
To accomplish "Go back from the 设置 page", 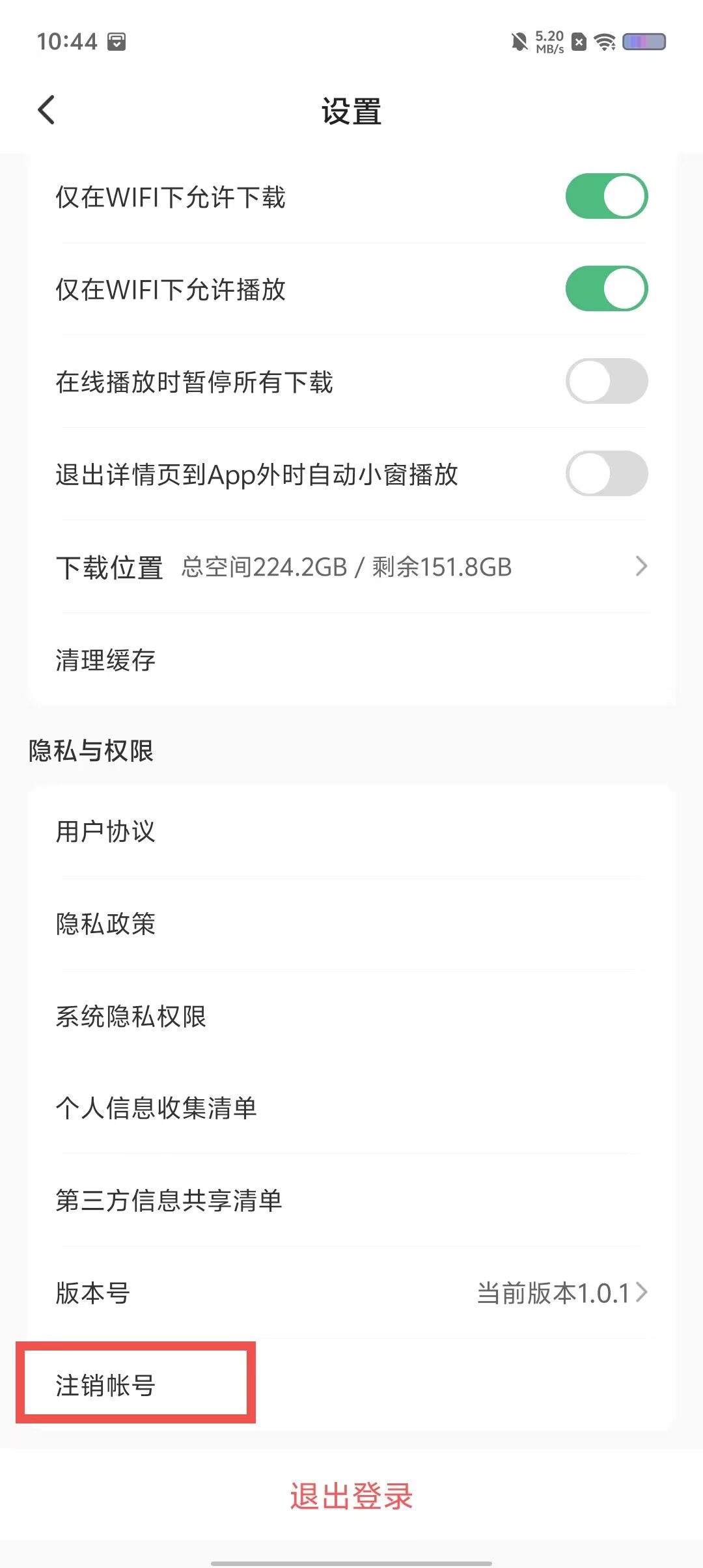I will tap(46, 110).
